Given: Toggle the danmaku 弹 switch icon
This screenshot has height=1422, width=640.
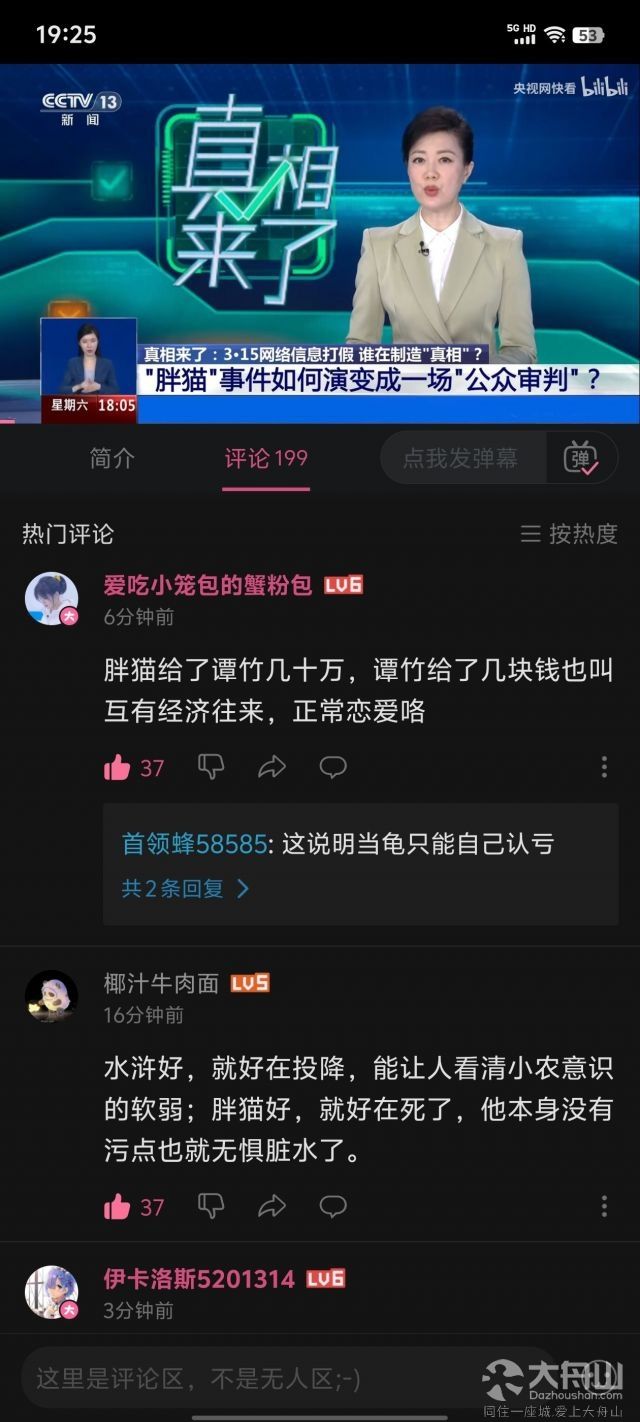Looking at the screenshot, I should [x=582, y=459].
